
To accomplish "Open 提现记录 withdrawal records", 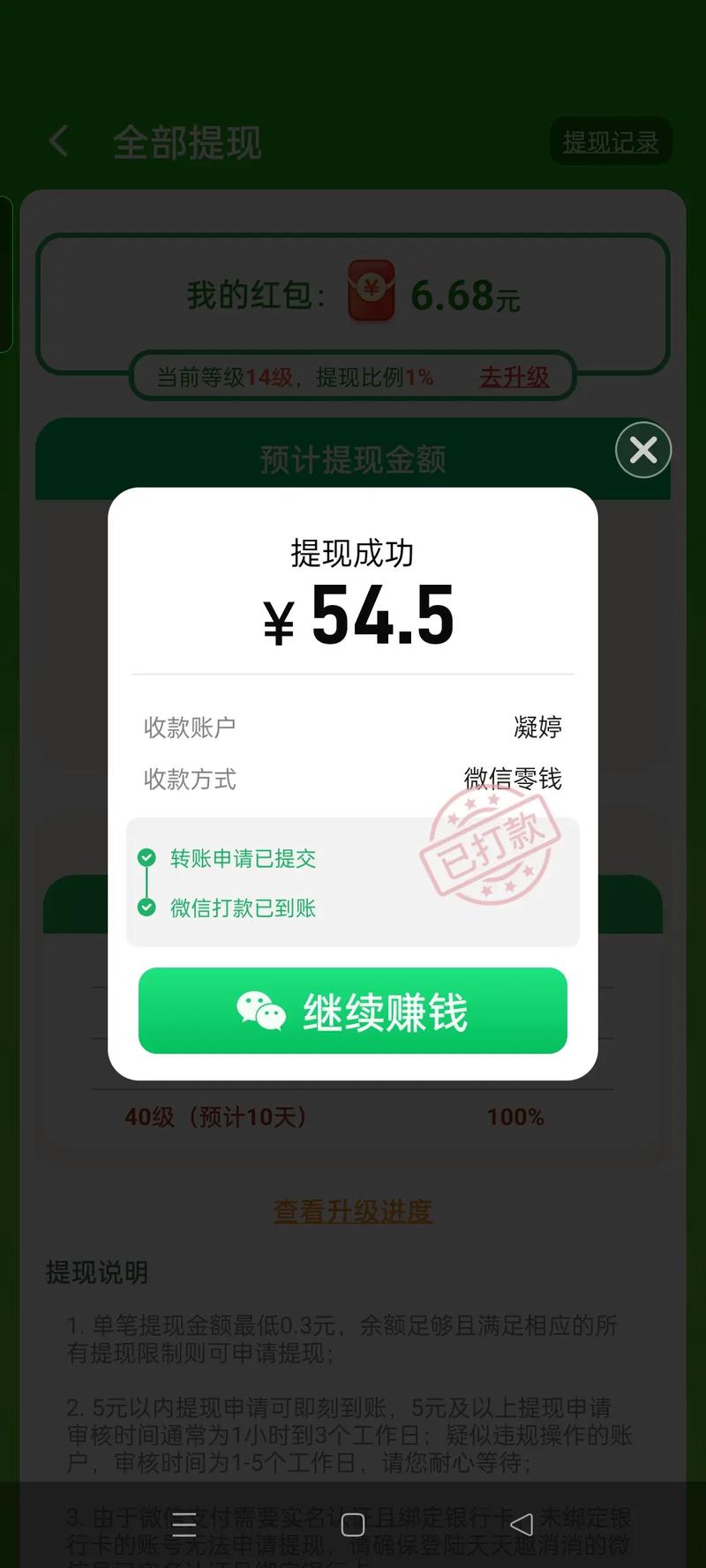I will (611, 141).
